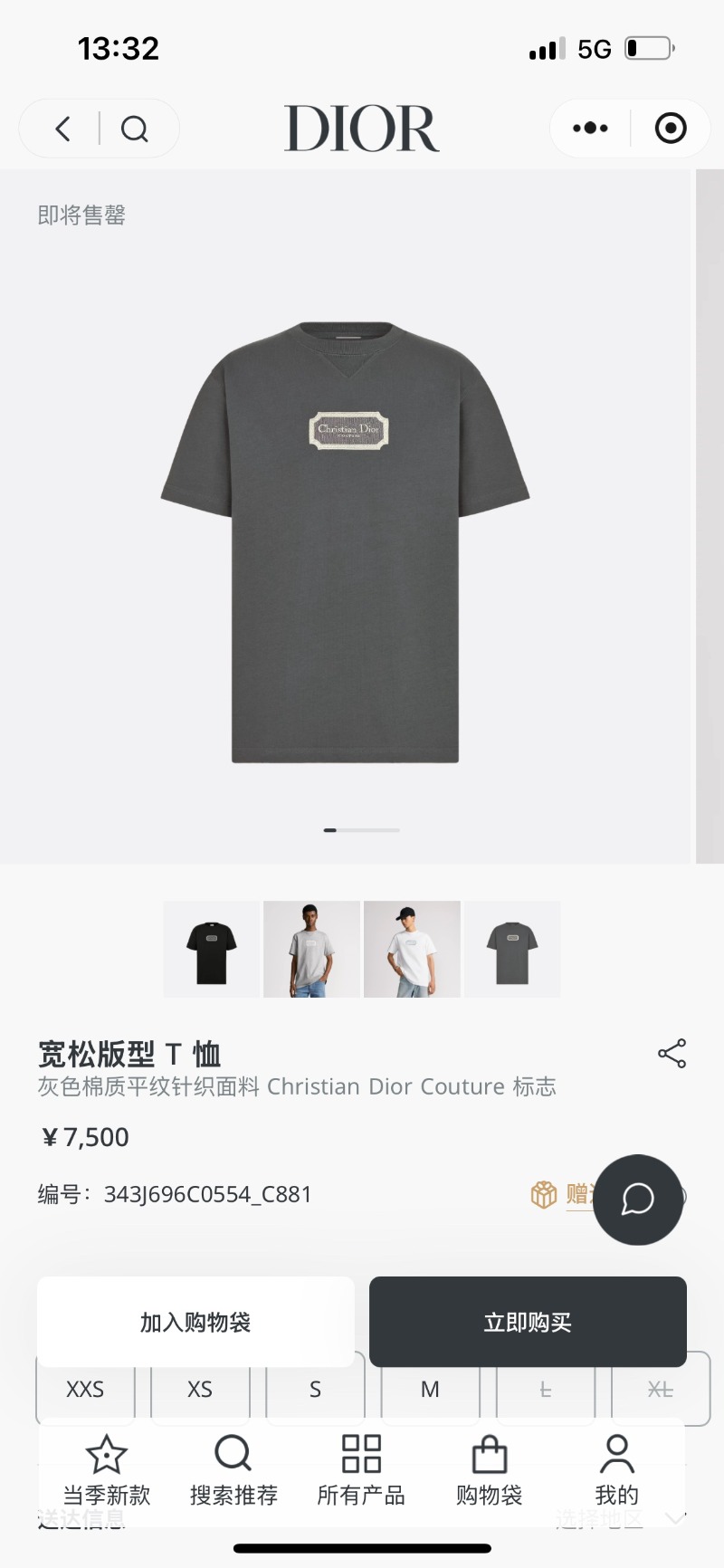Open the 购物袋 shopping bag tab
The image size is (724, 1568).
[x=489, y=1470]
